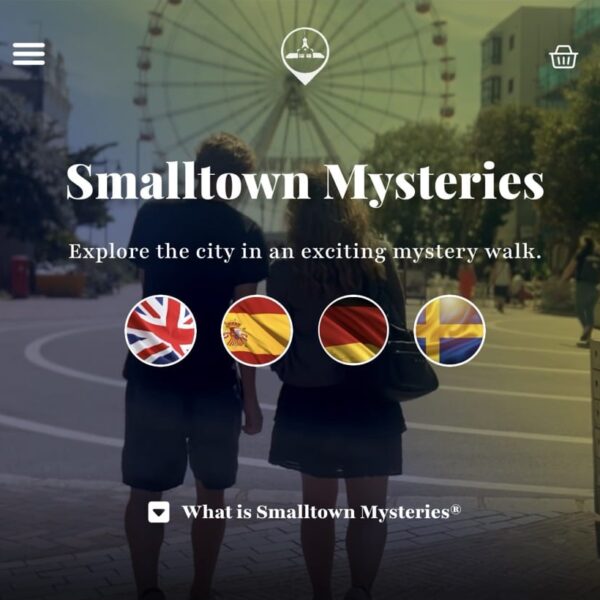Open the hamburger menu
Viewport: 600px width, 600px height.
pos(28,54)
